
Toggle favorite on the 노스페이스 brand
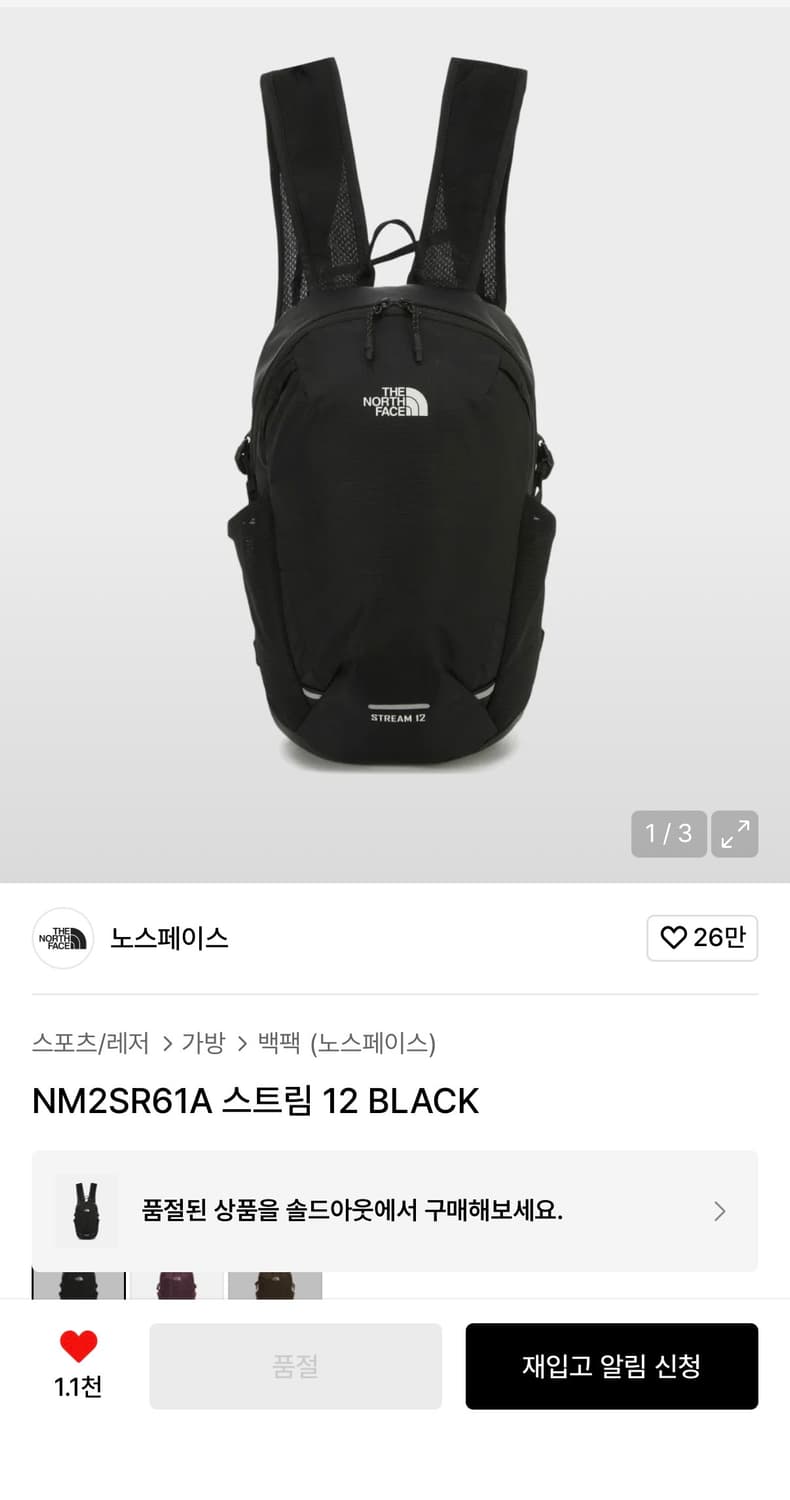click(x=701, y=938)
